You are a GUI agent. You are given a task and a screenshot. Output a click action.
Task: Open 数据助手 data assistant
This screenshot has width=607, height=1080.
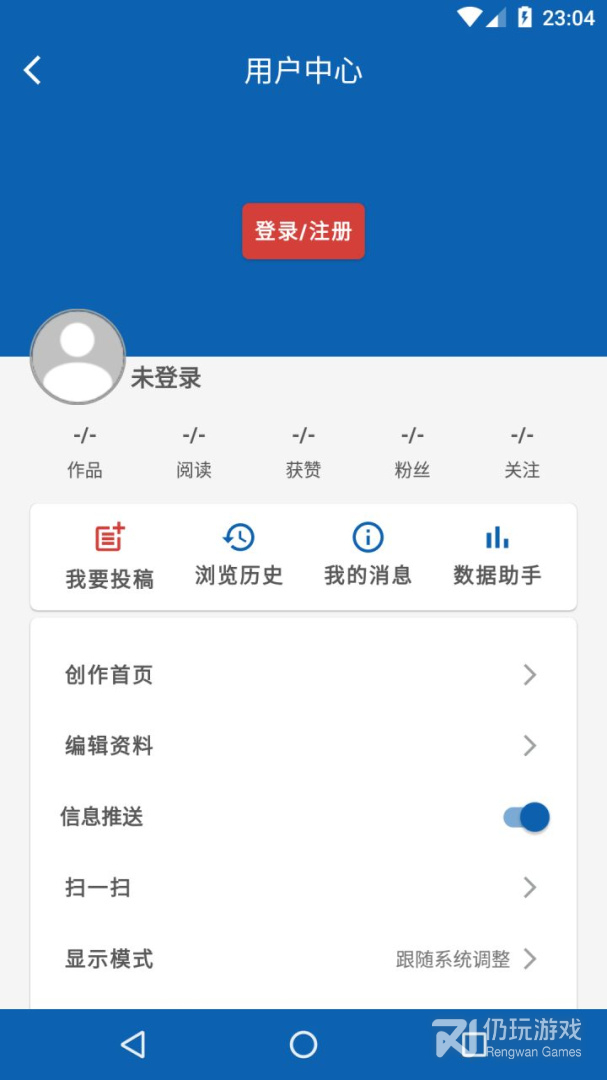tap(497, 555)
